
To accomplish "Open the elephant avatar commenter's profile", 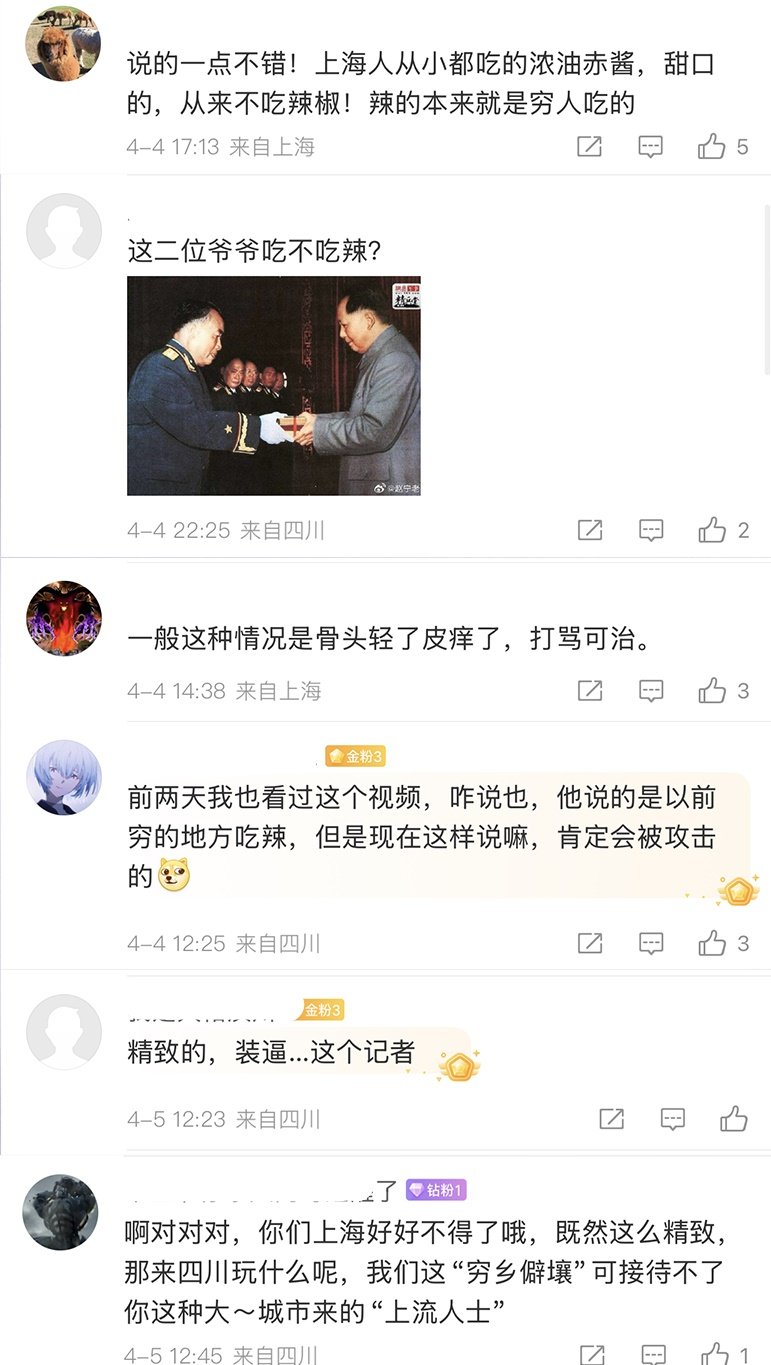I will pyautogui.click(x=61, y=1212).
